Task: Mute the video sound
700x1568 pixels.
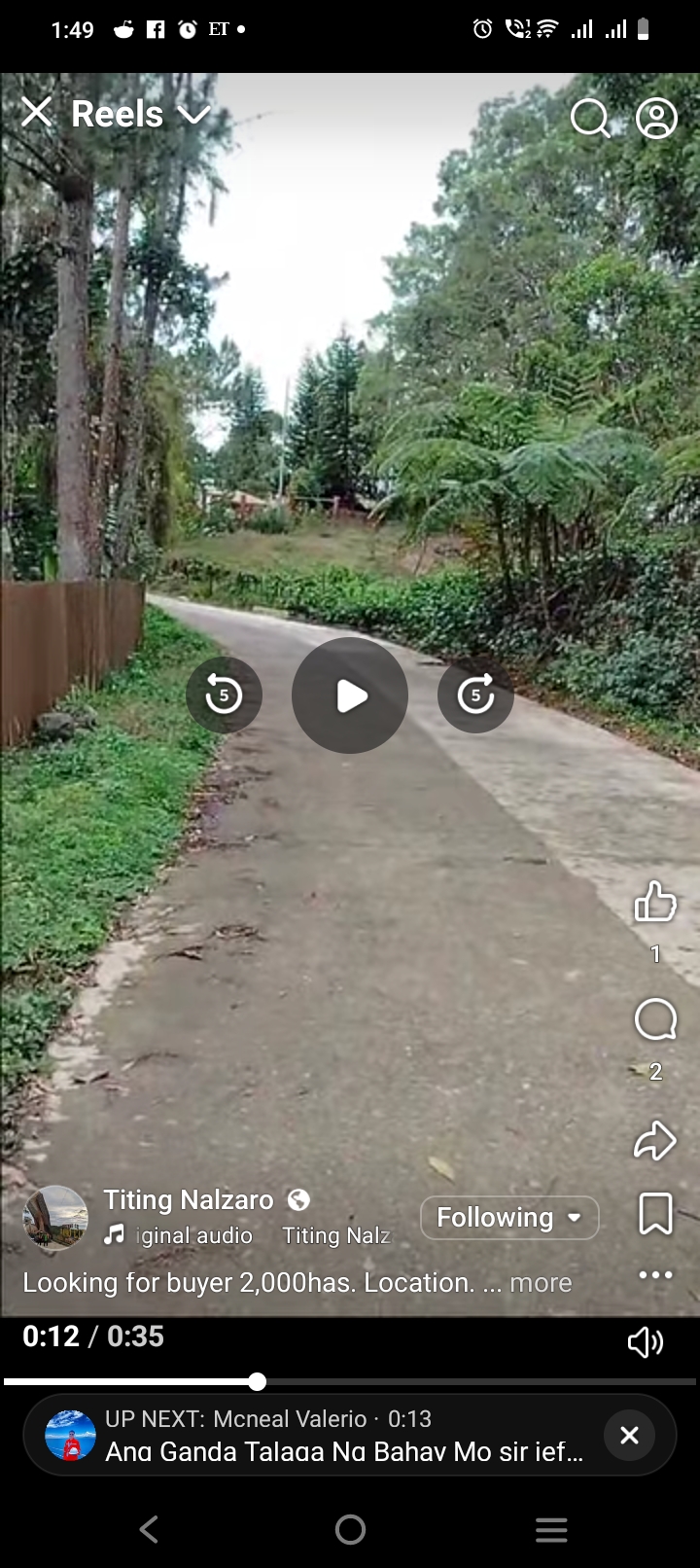Action: click(646, 1342)
